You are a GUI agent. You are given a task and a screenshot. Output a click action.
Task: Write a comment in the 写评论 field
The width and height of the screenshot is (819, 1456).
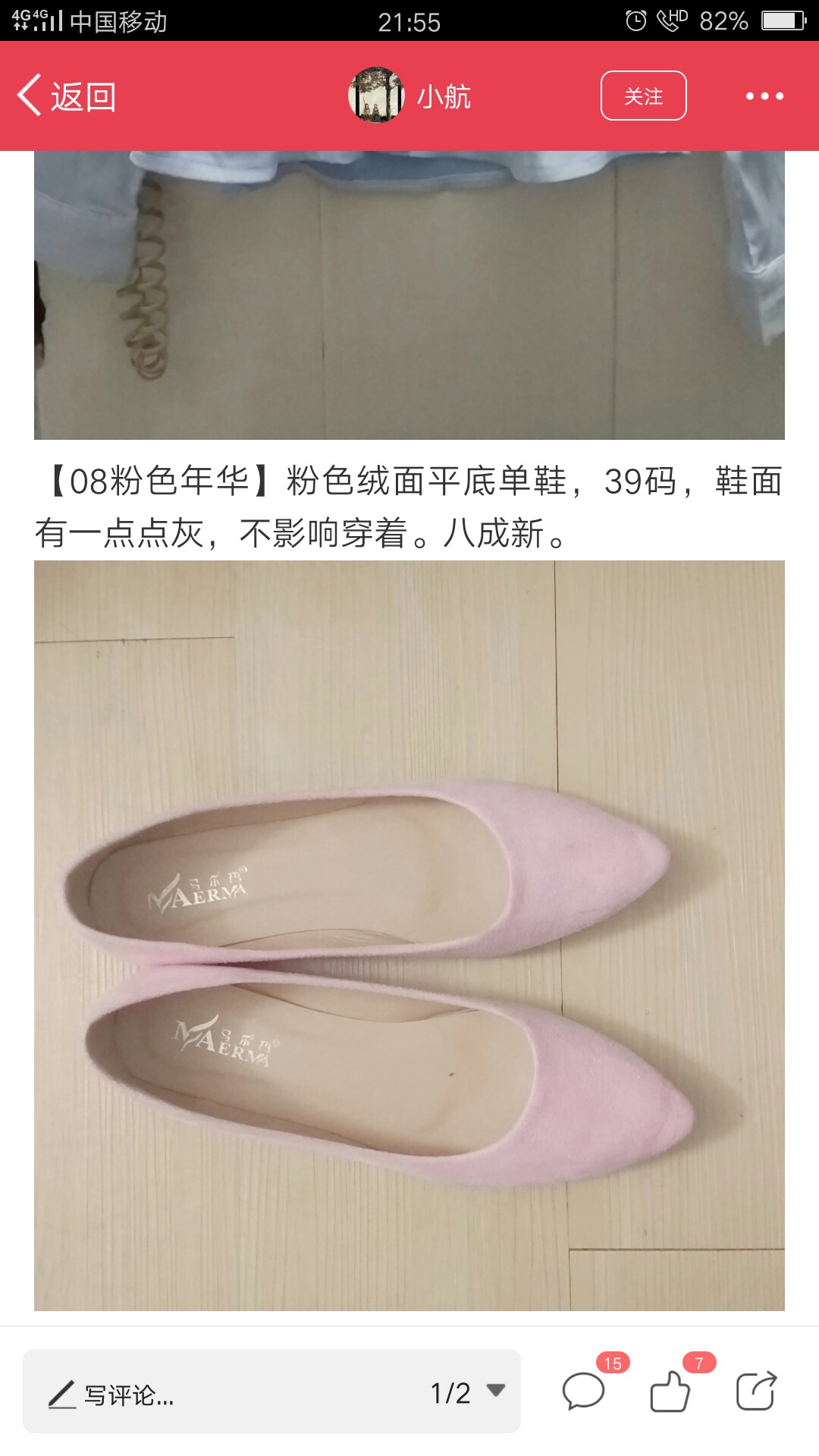click(227, 1393)
